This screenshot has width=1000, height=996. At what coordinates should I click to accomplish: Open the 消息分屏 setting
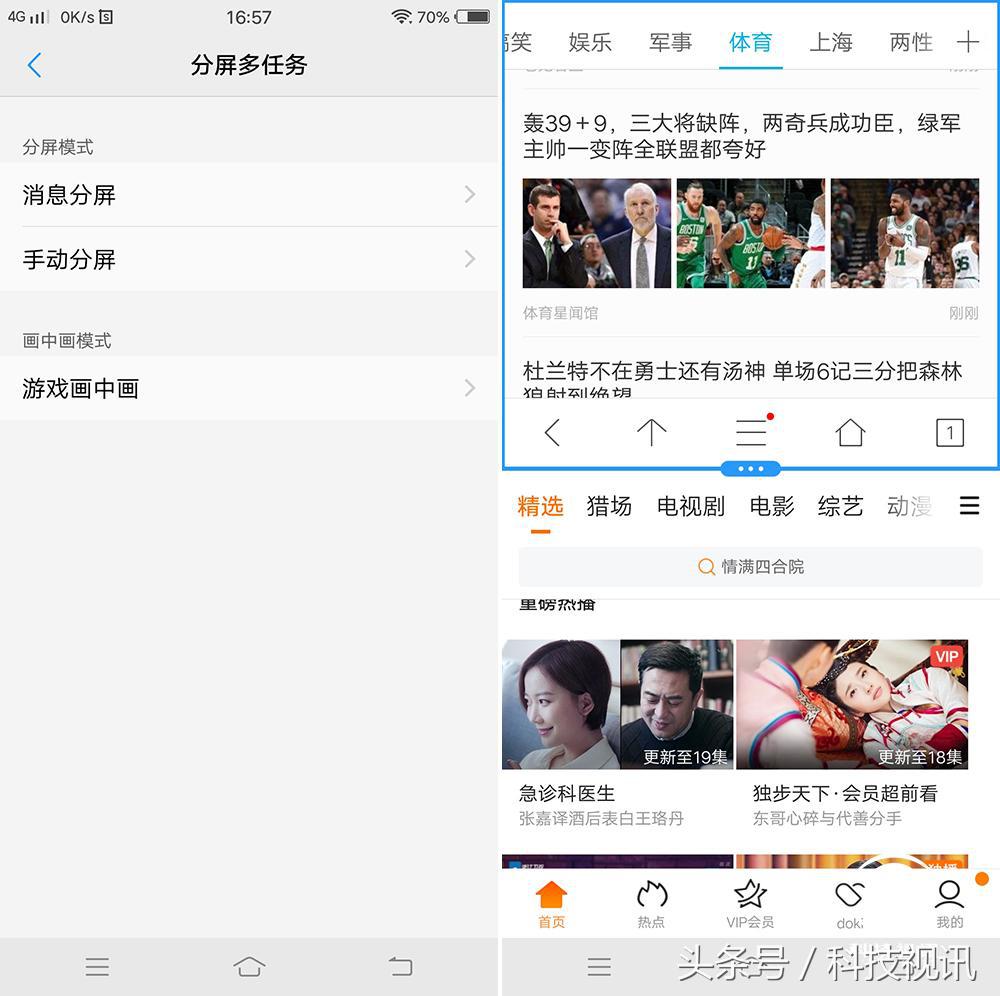[248, 195]
